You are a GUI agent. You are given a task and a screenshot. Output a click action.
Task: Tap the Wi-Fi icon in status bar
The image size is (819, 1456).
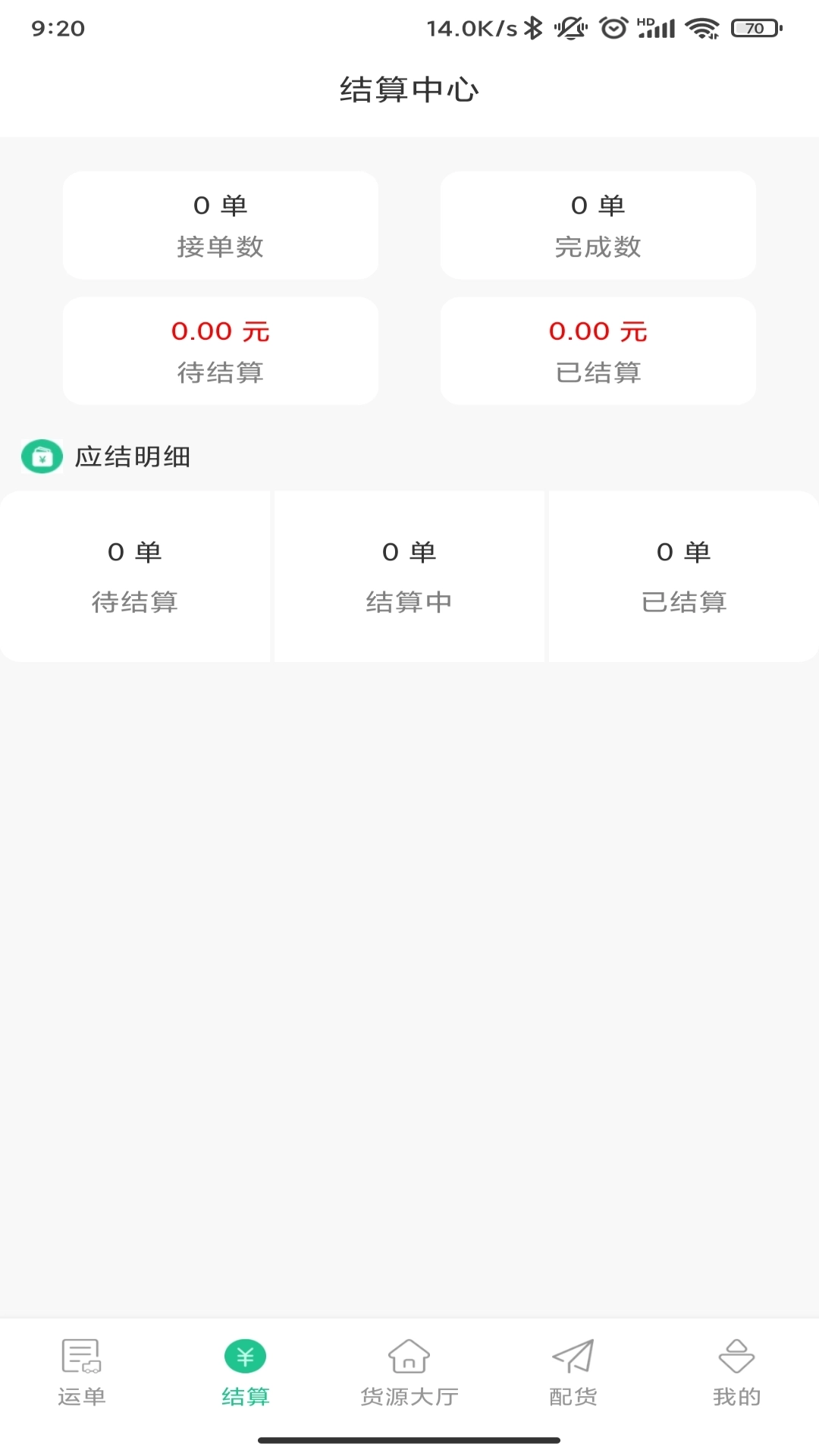[704, 25]
